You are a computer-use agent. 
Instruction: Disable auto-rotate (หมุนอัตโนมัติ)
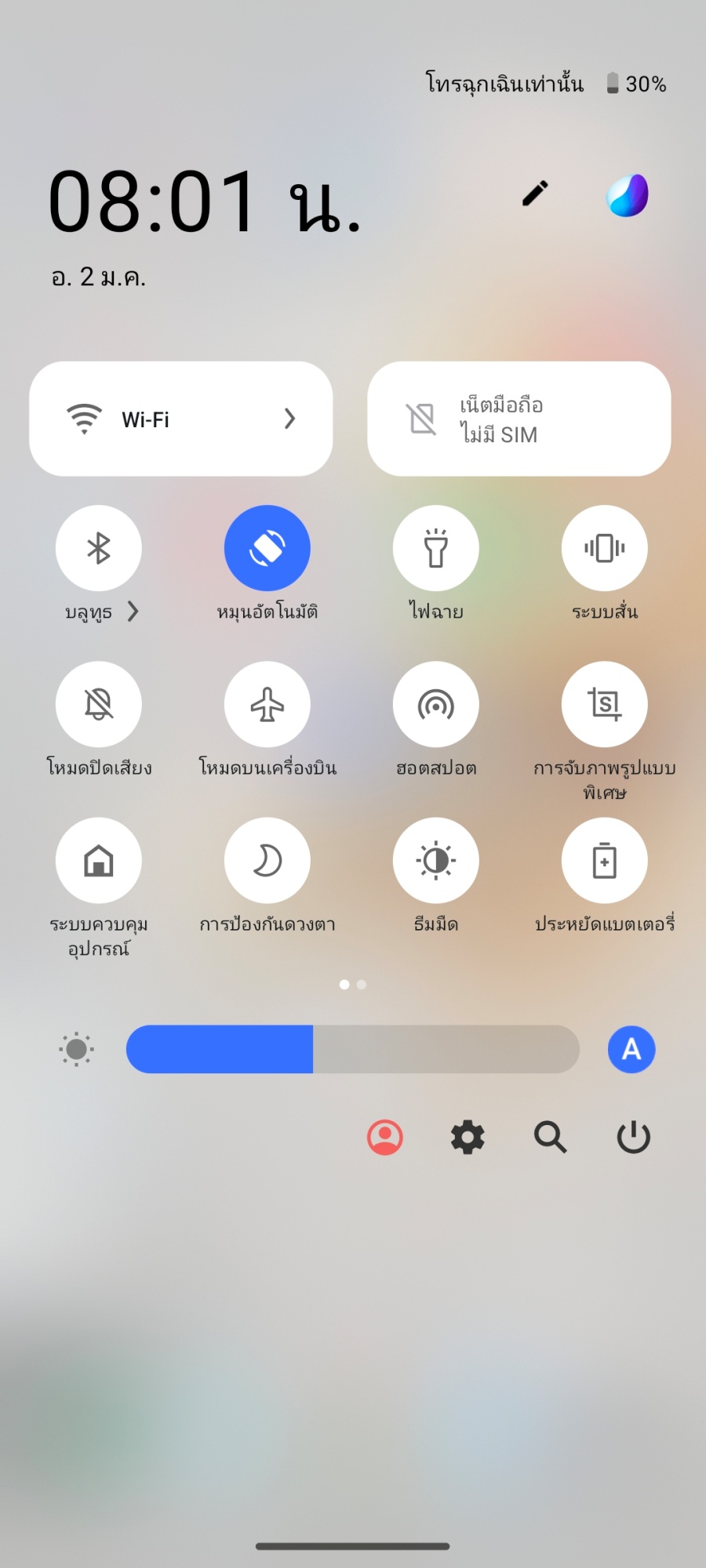click(x=267, y=548)
